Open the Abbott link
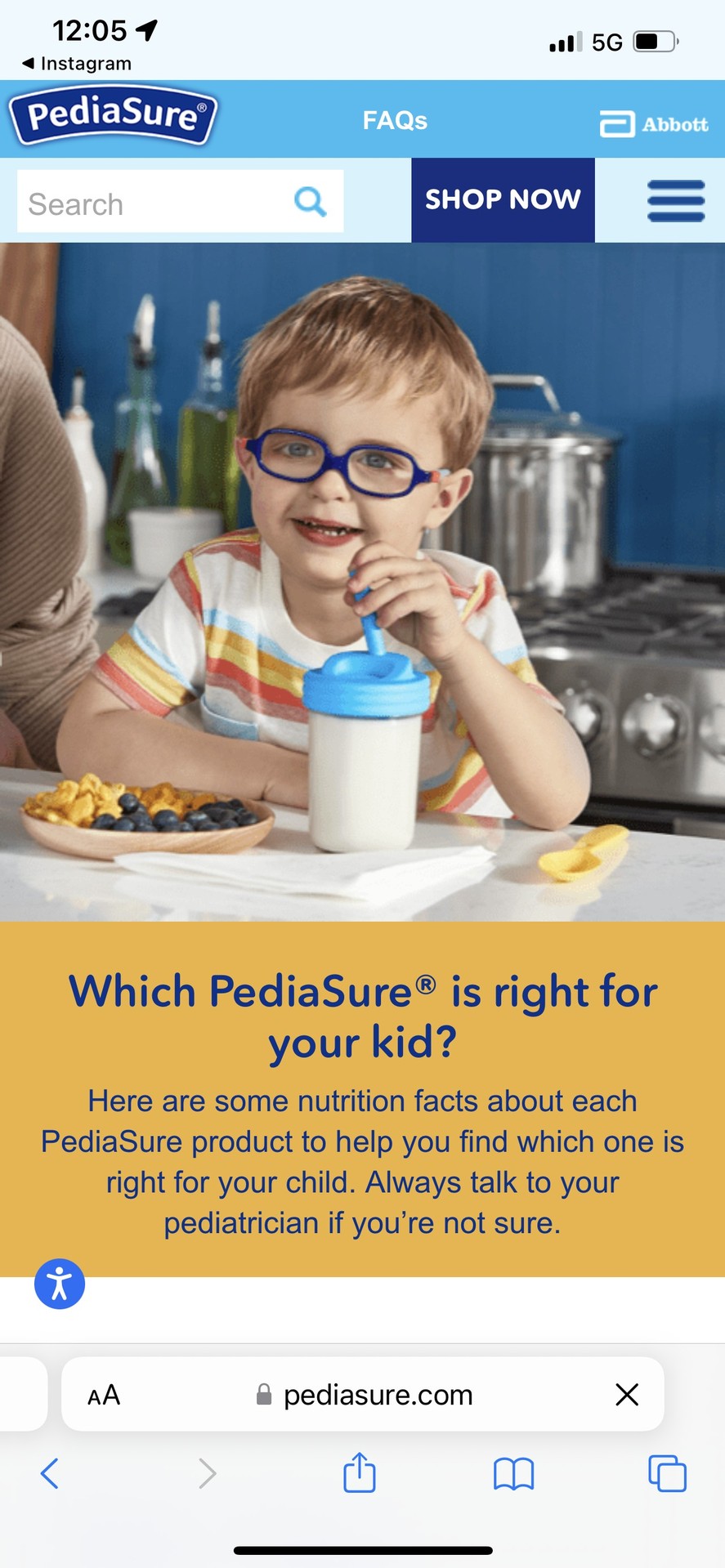Viewport: 725px width, 1568px height. (x=654, y=123)
